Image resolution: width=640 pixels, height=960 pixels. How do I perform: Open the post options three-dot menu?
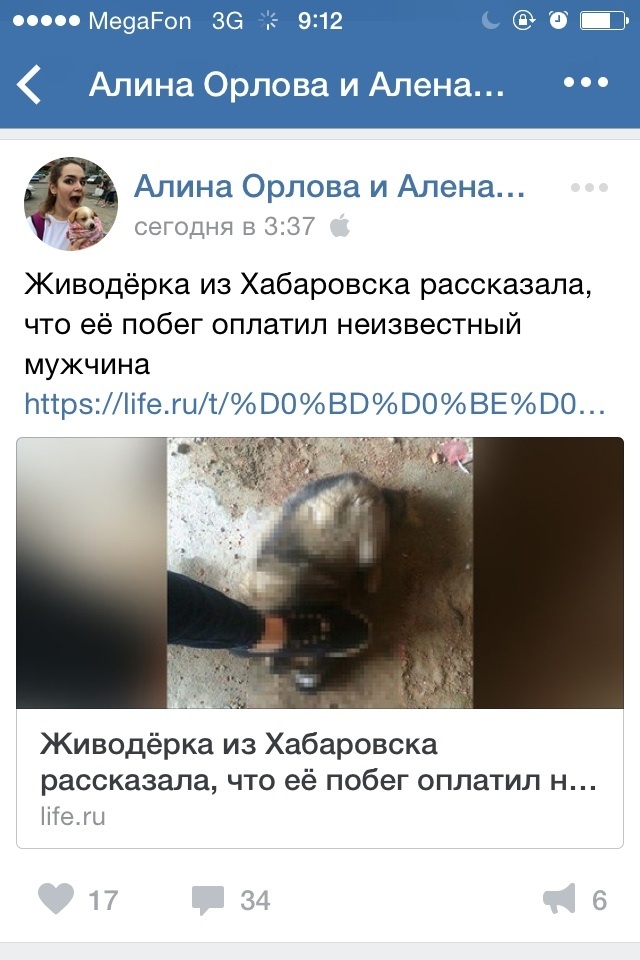[589, 188]
